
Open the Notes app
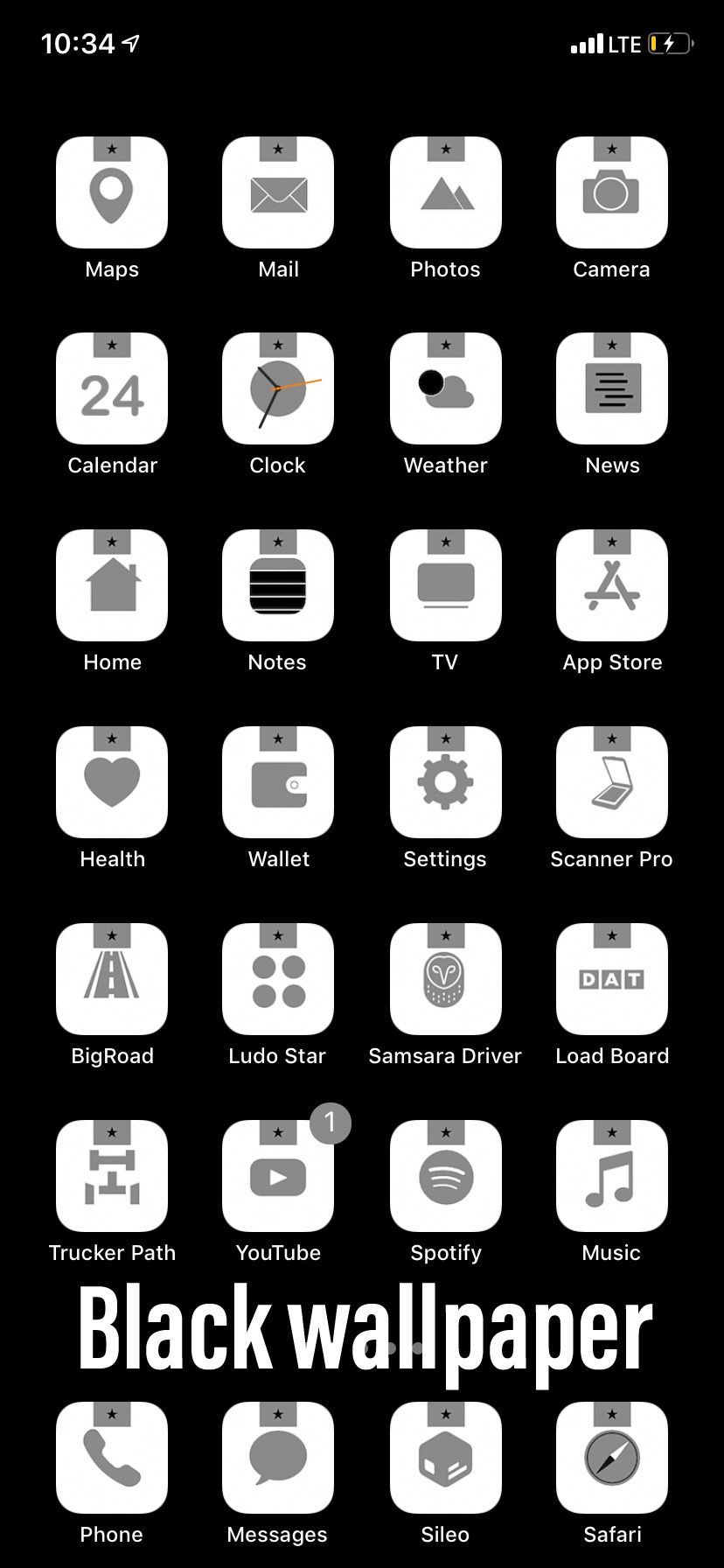(x=278, y=585)
